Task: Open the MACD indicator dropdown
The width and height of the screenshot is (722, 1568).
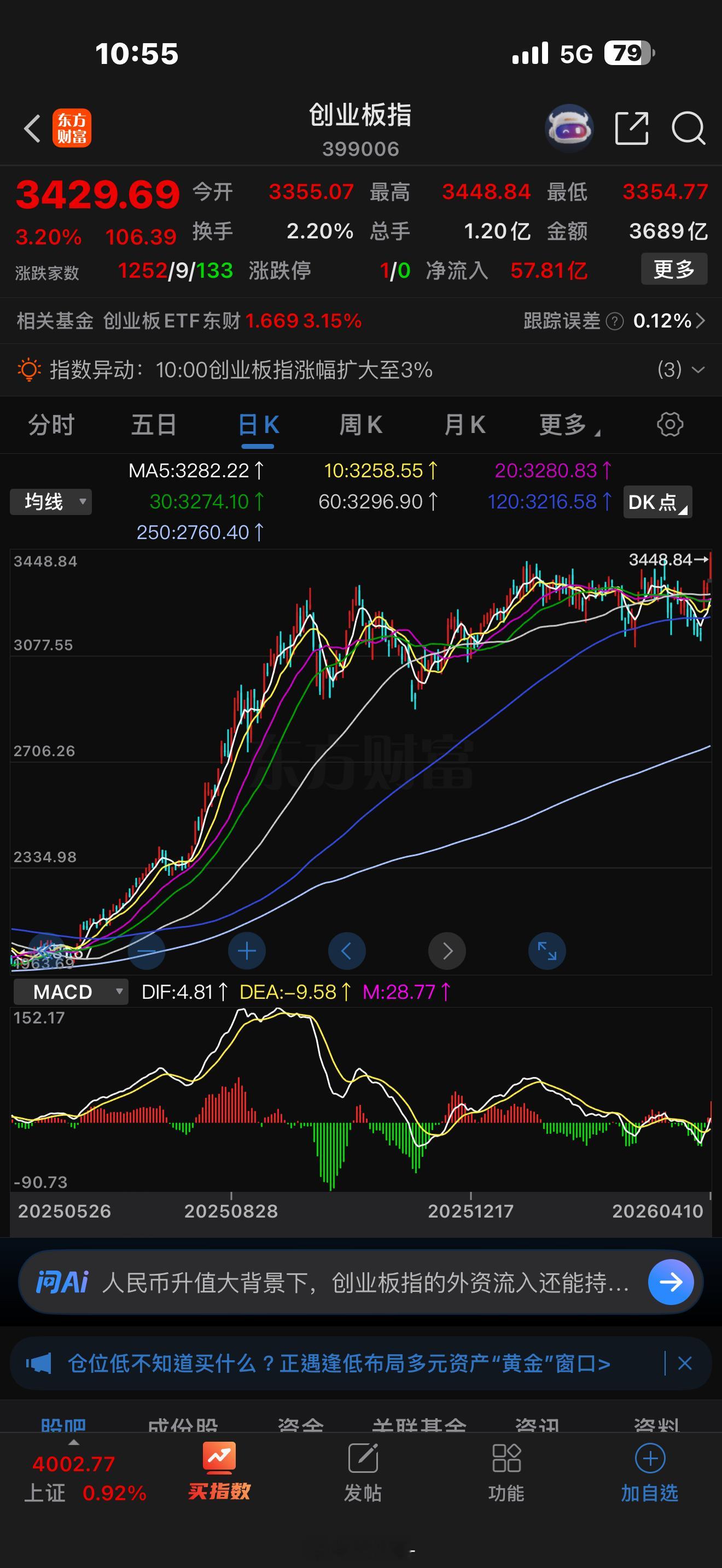Action: 70,991
